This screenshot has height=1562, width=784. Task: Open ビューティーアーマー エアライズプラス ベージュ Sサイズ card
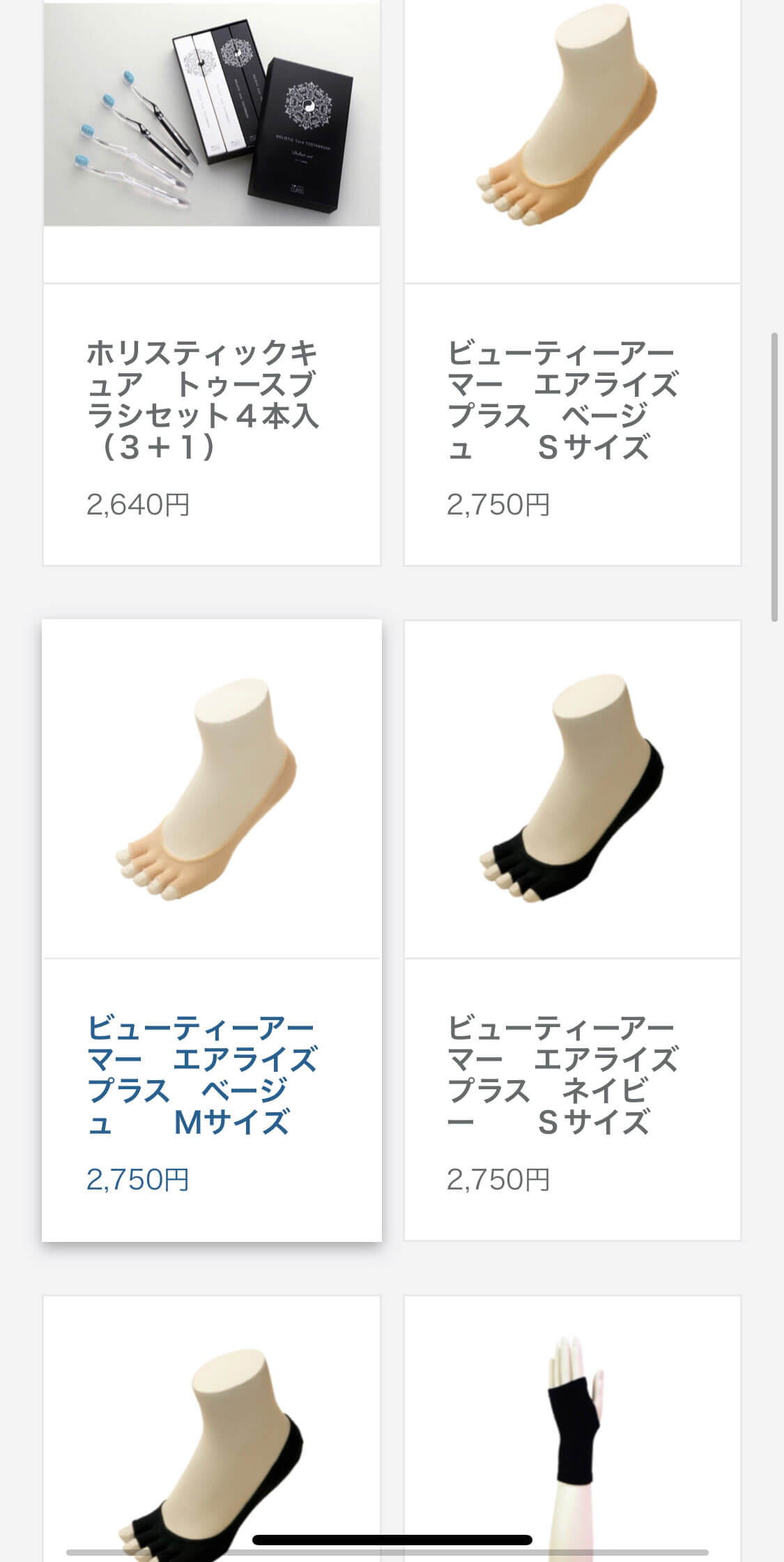pos(572,282)
